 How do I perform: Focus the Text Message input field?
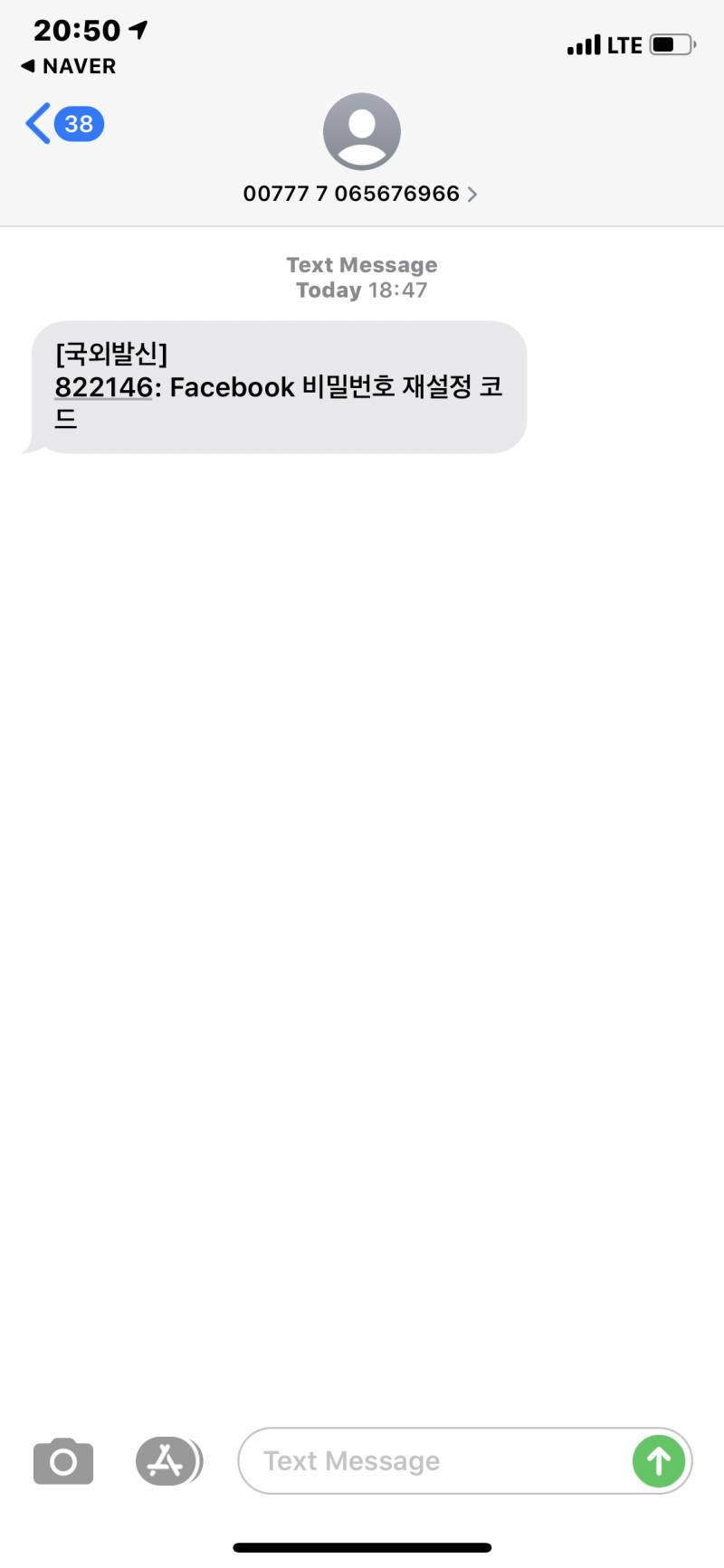pos(434,1461)
